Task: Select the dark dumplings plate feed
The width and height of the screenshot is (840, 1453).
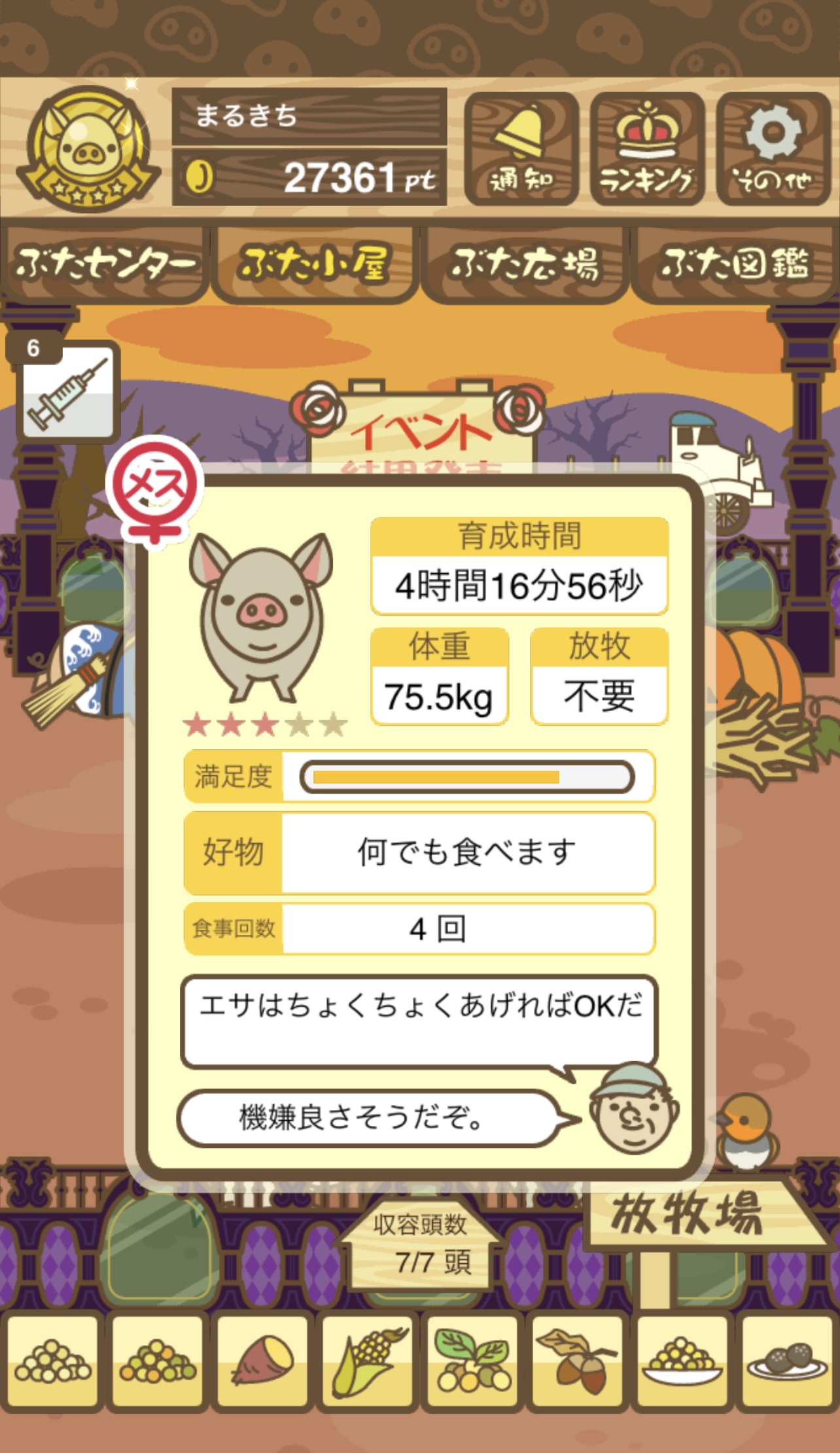Action: (787, 1361)
